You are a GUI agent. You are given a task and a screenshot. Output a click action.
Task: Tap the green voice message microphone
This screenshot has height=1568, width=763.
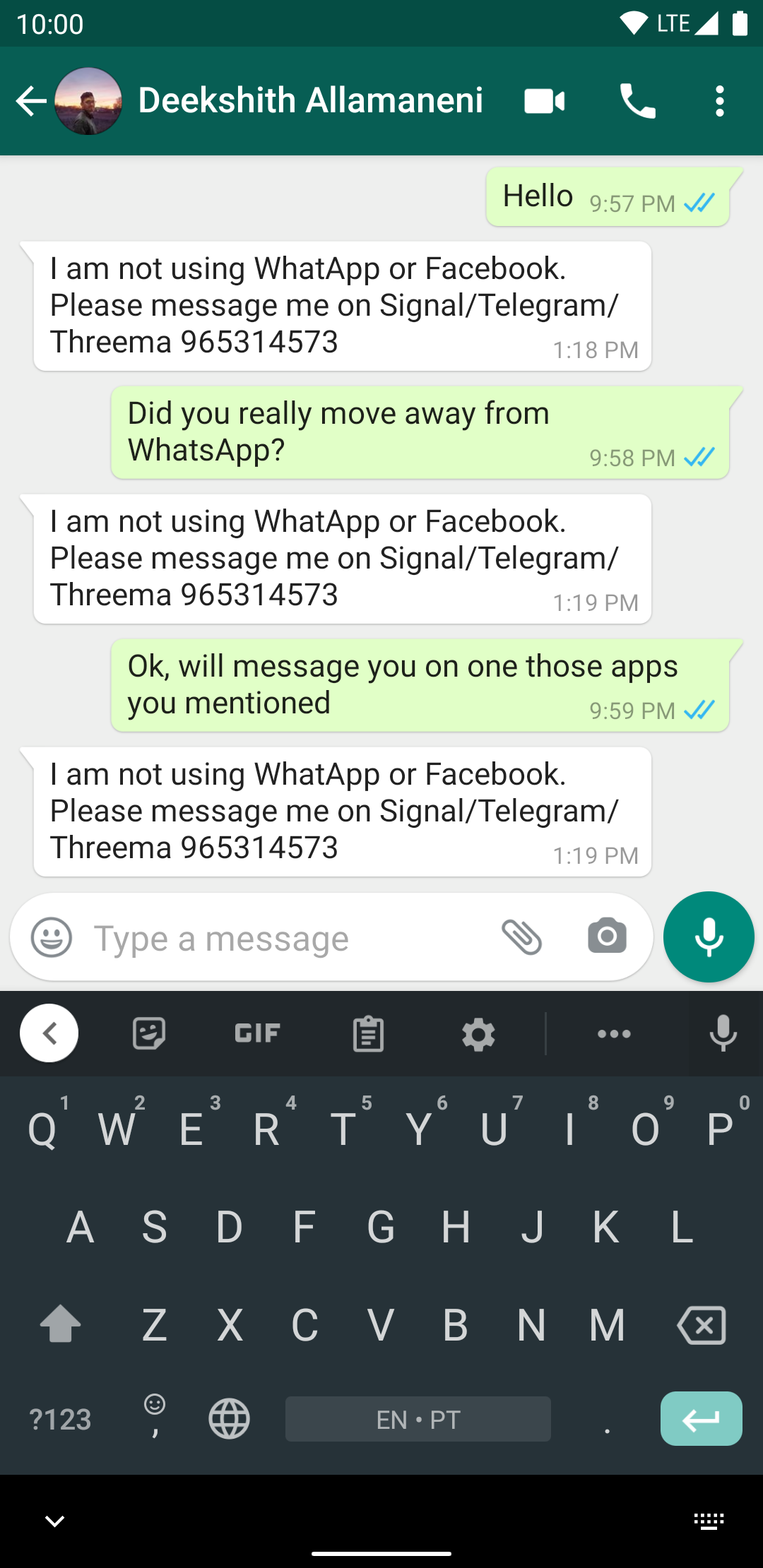[x=709, y=937]
